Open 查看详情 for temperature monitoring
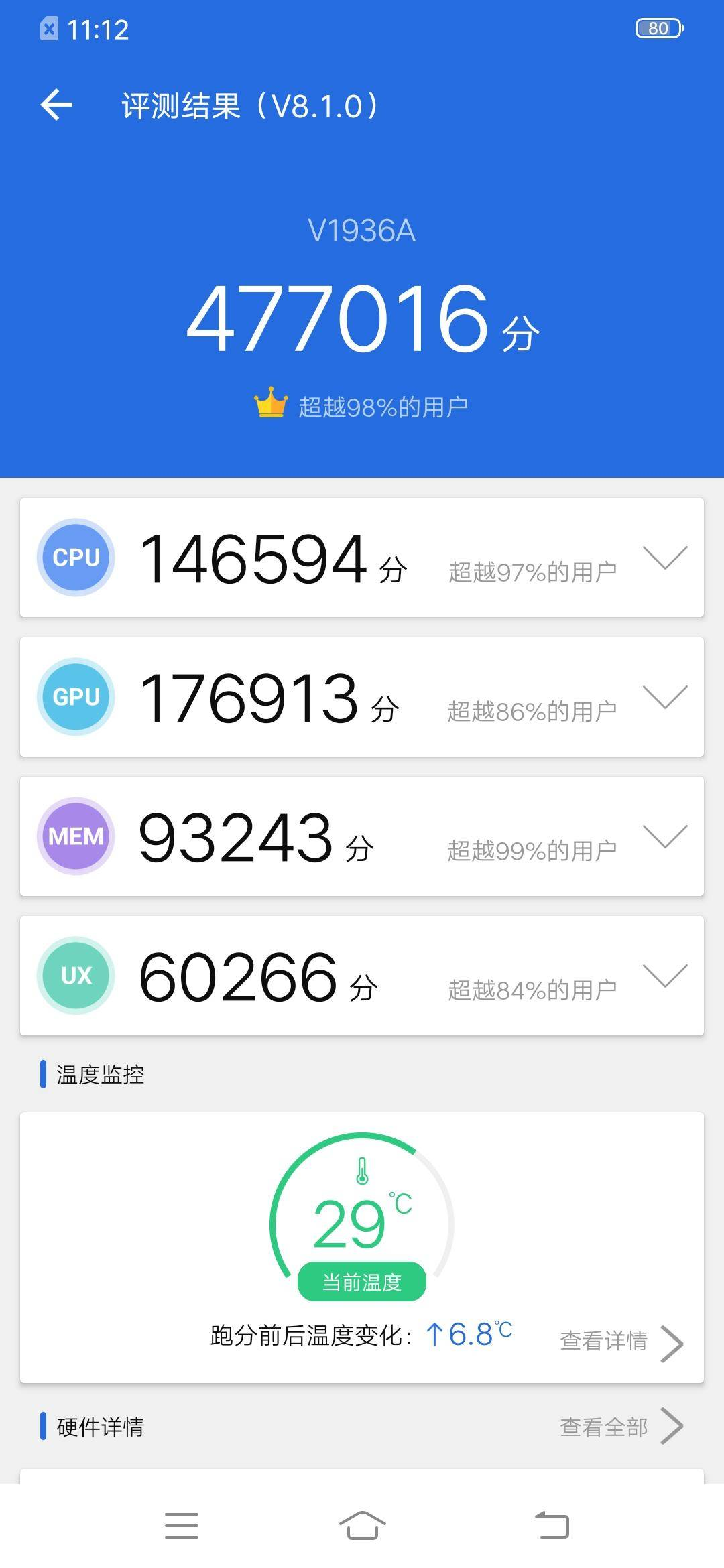724x1568 pixels. 621,1341
